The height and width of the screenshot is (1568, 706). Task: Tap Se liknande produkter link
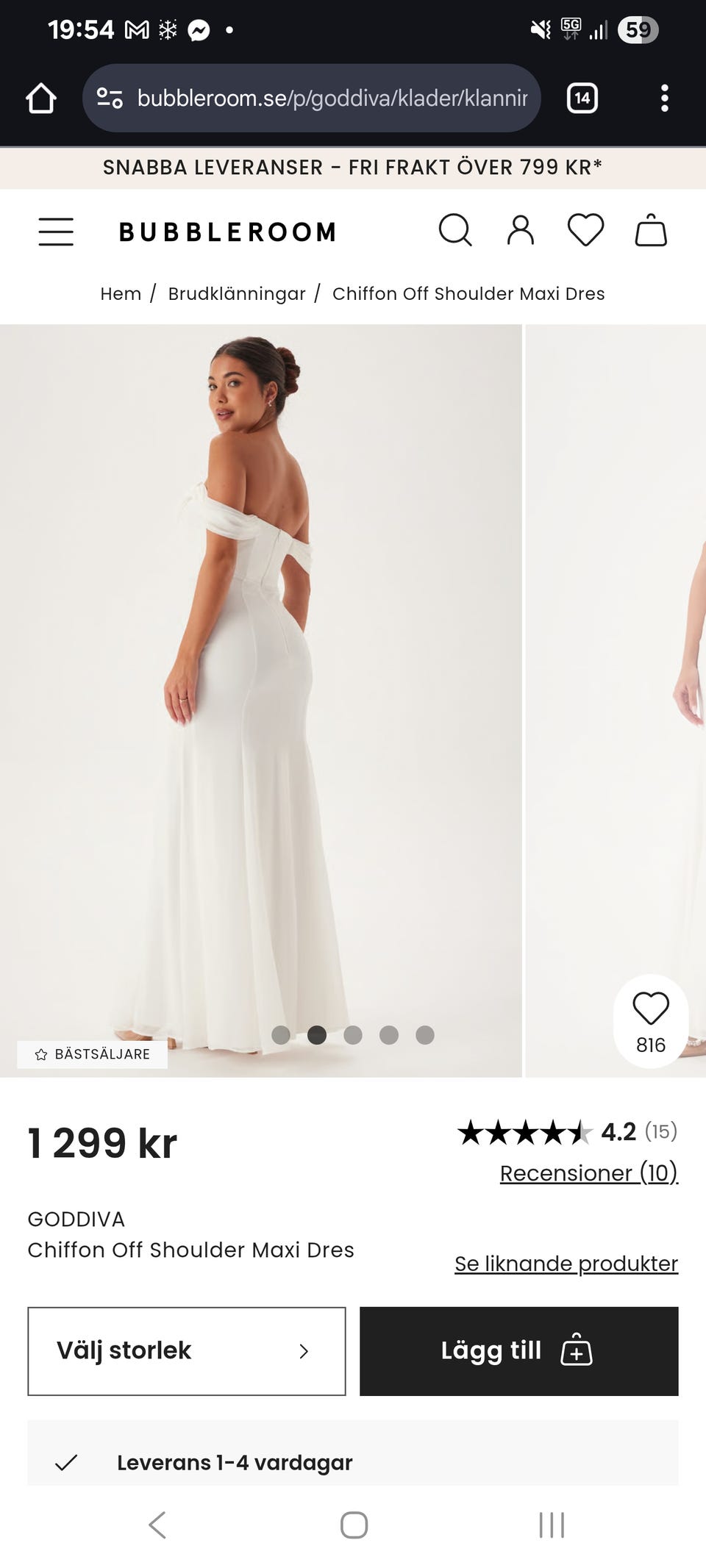(x=566, y=1264)
